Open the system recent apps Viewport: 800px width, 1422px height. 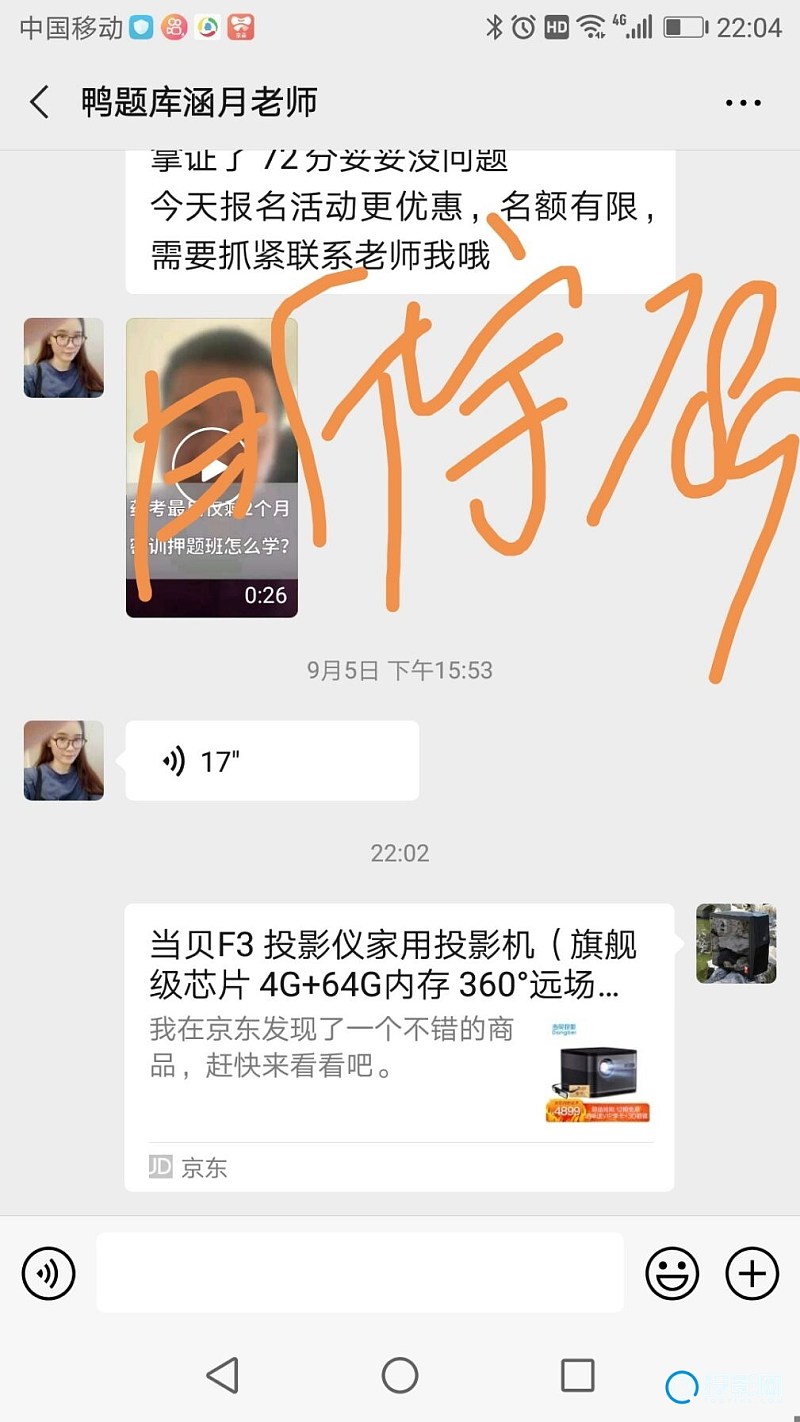tap(577, 1375)
